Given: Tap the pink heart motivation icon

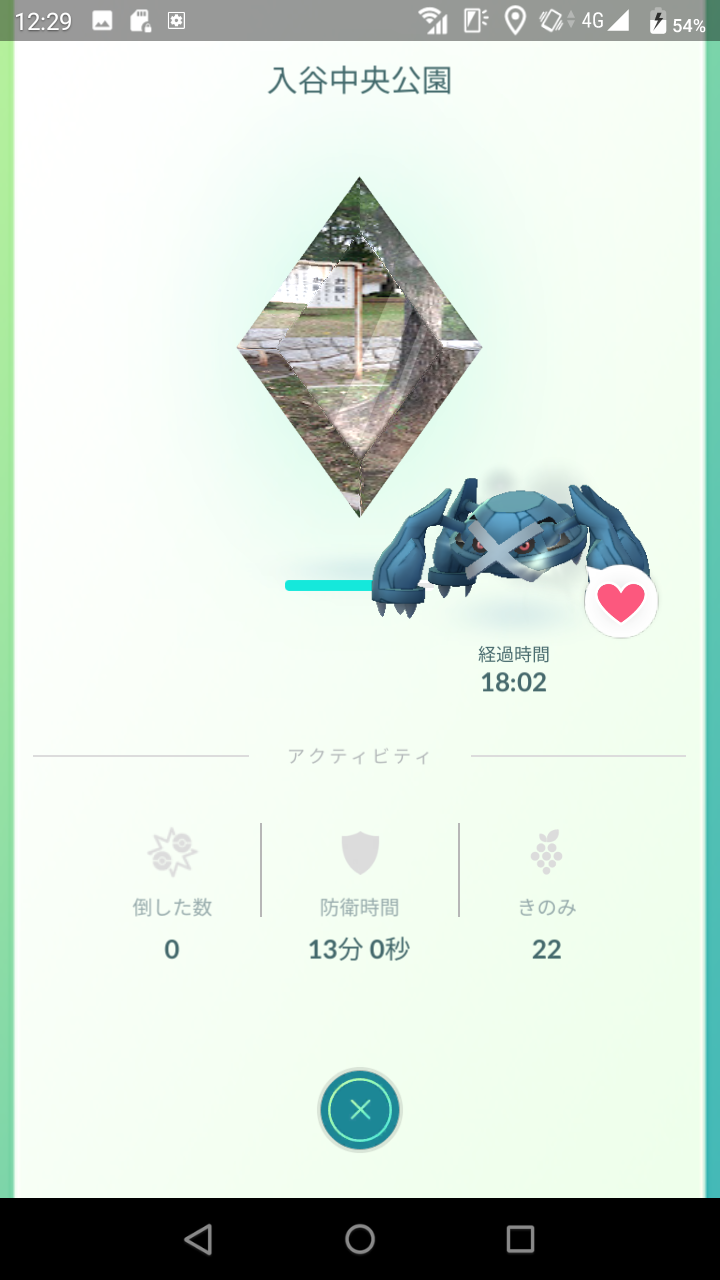Looking at the screenshot, I should (621, 602).
